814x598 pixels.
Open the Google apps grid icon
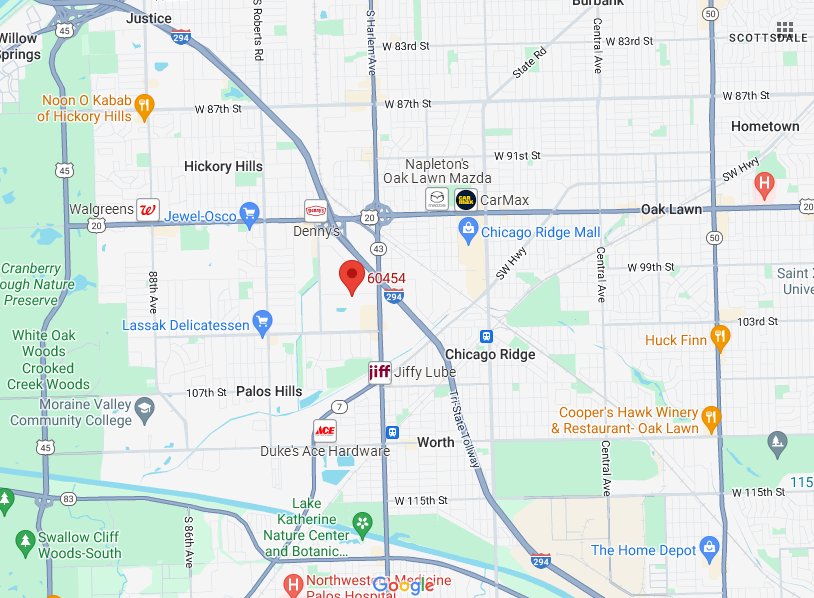tap(785, 30)
